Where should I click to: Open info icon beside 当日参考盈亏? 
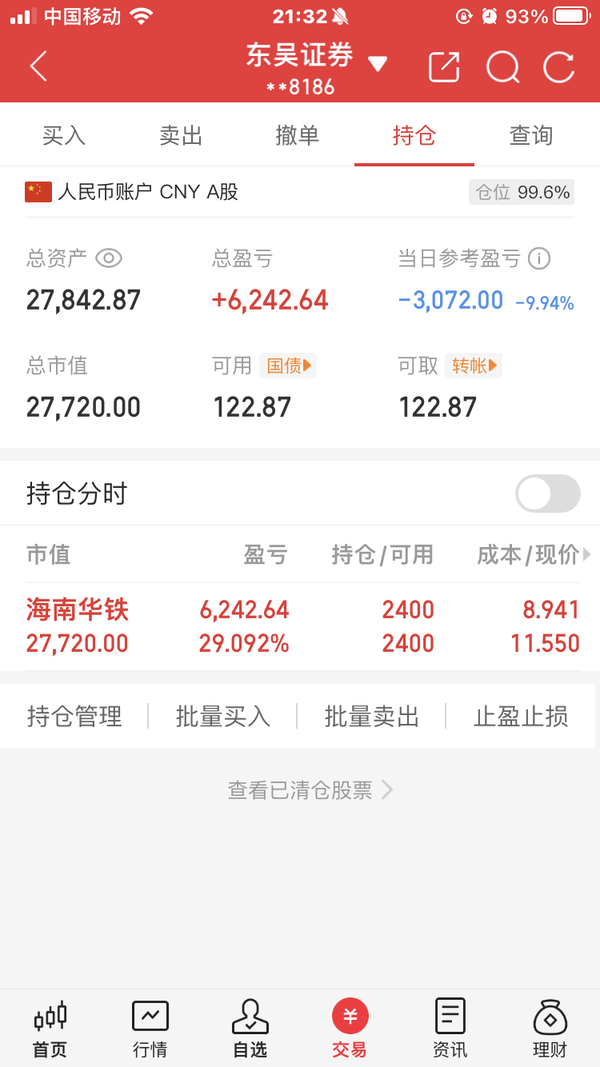[x=539, y=258]
